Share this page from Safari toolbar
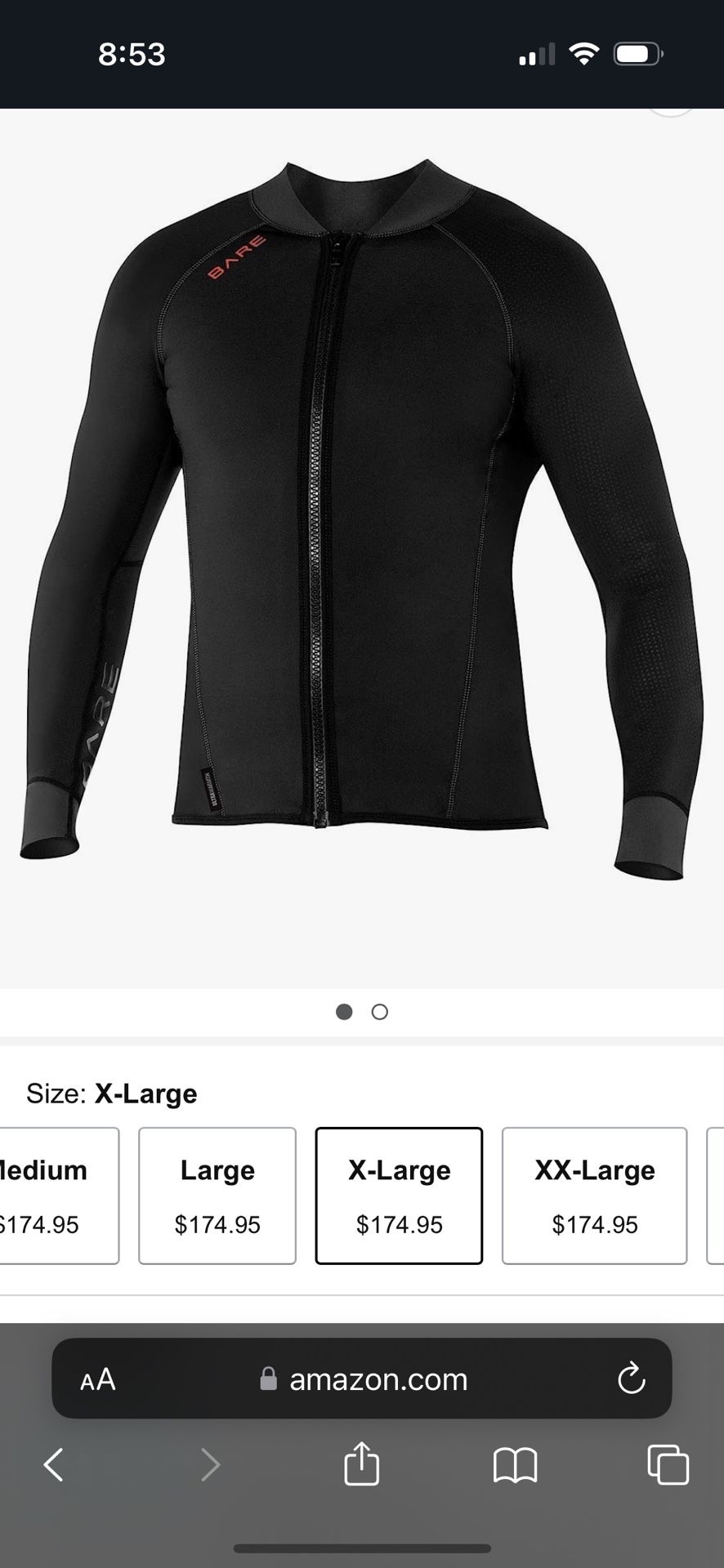This screenshot has height=1568, width=724. tap(361, 1463)
